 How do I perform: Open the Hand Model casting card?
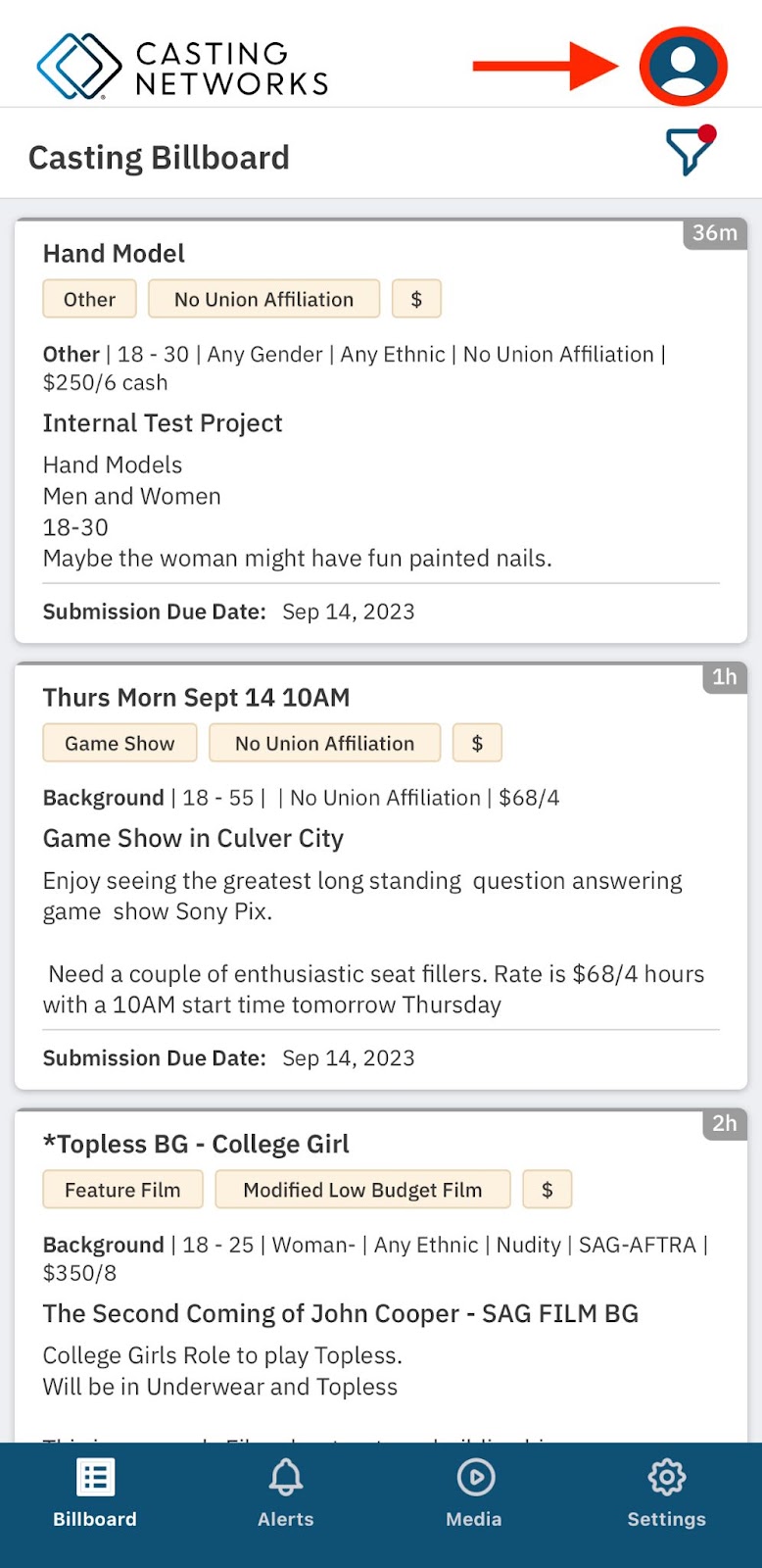point(381,431)
